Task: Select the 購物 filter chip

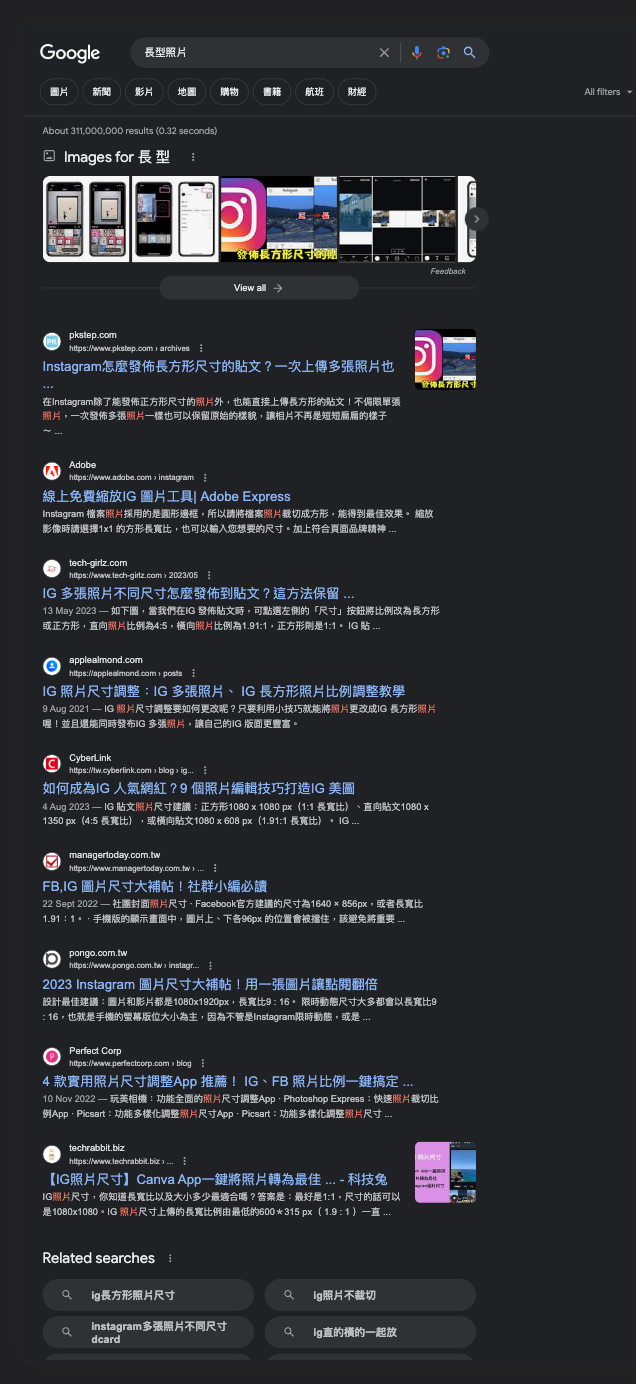Action: click(x=229, y=92)
